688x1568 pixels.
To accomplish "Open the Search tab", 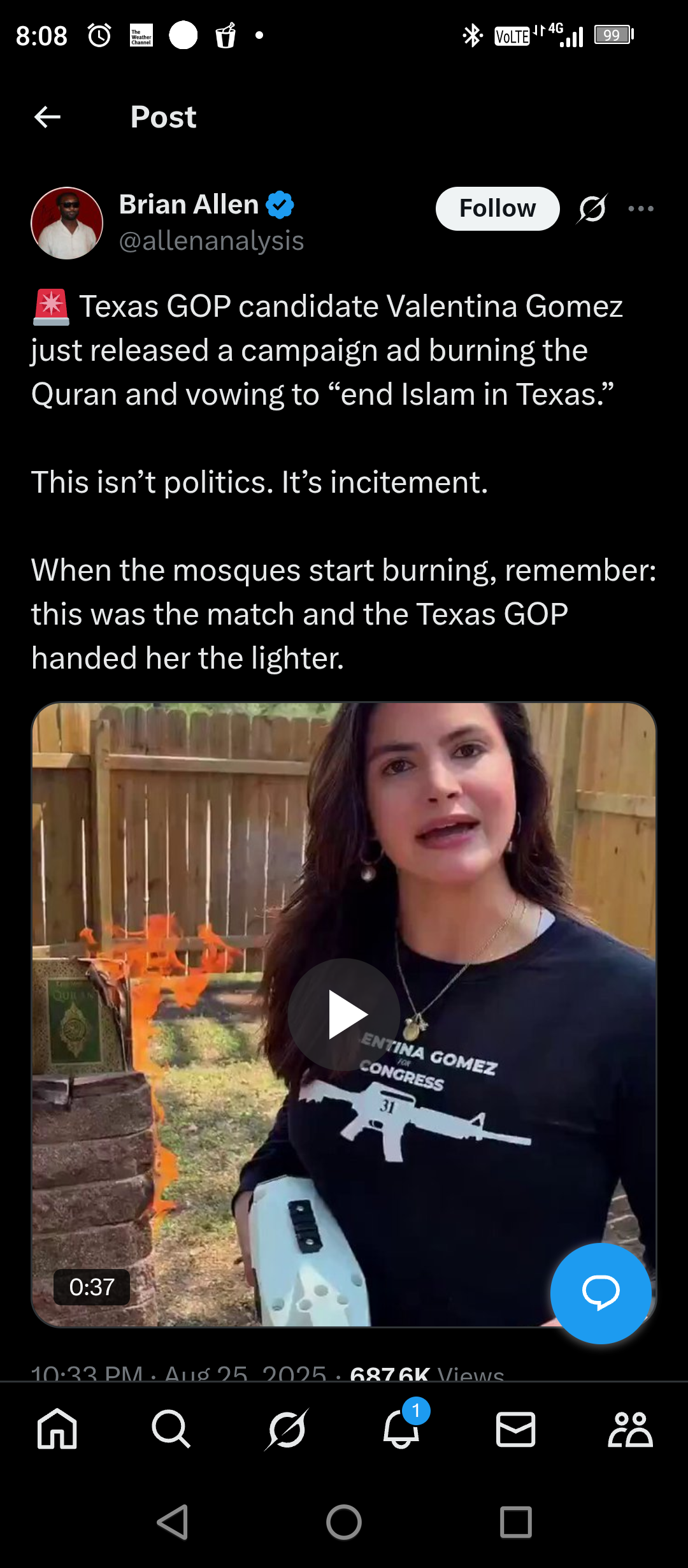I will coord(171,1428).
